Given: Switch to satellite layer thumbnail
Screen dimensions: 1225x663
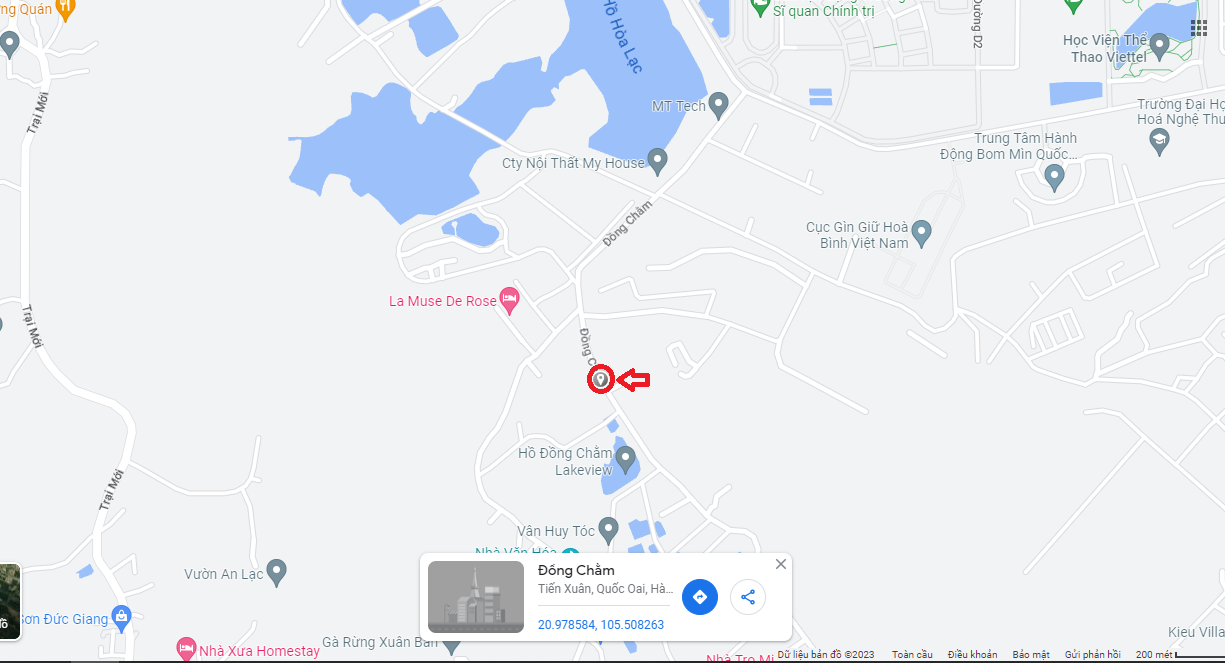Looking at the screenshot, I should (8, 601).
